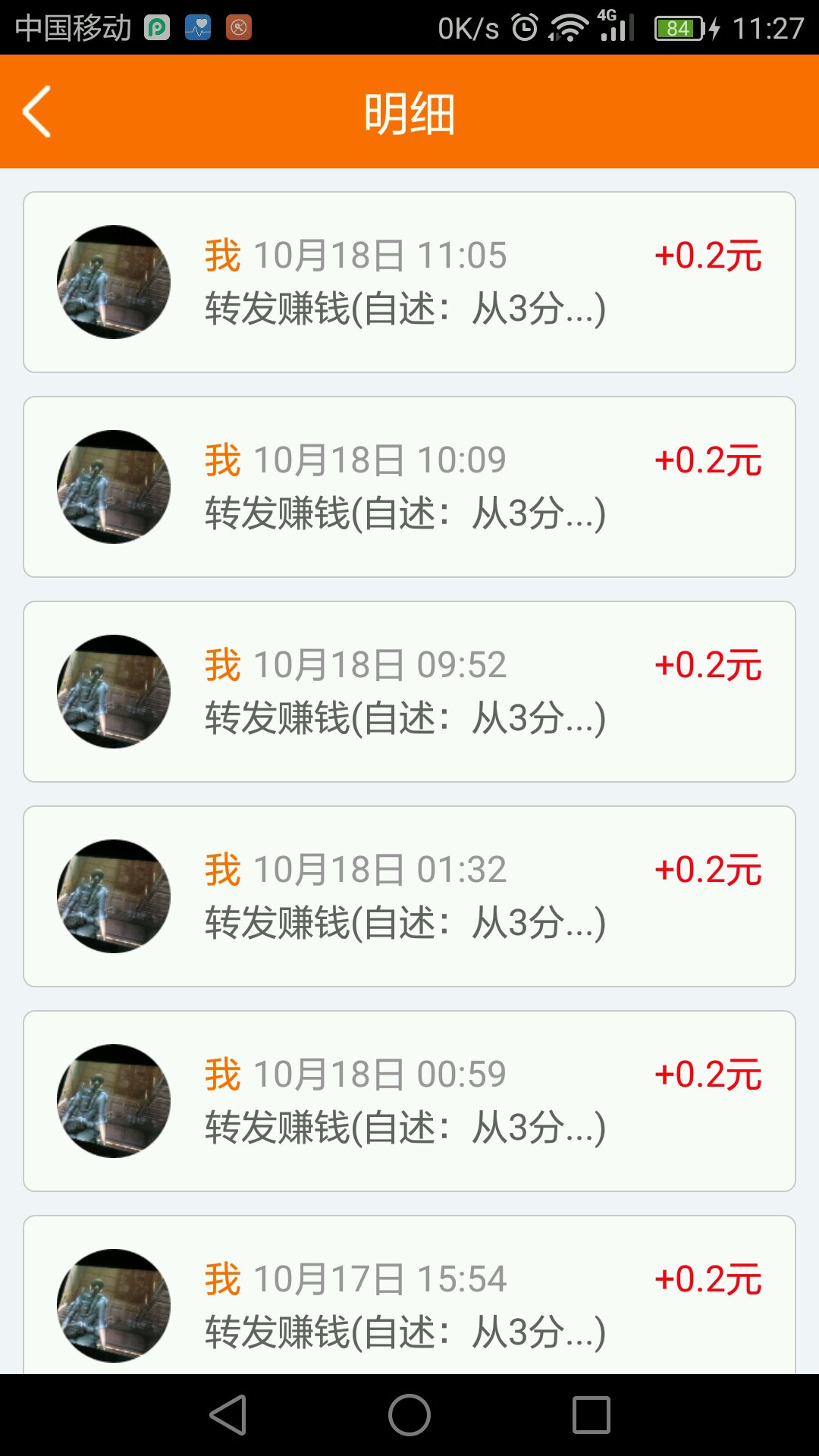Open the 10月18日 11:05 earning record

[x=409, y=282]
